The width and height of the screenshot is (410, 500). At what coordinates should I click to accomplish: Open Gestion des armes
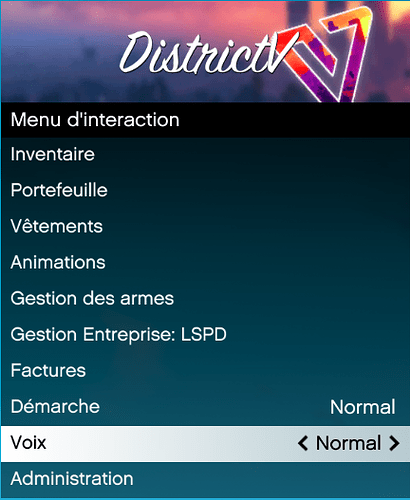click(205, 299)
